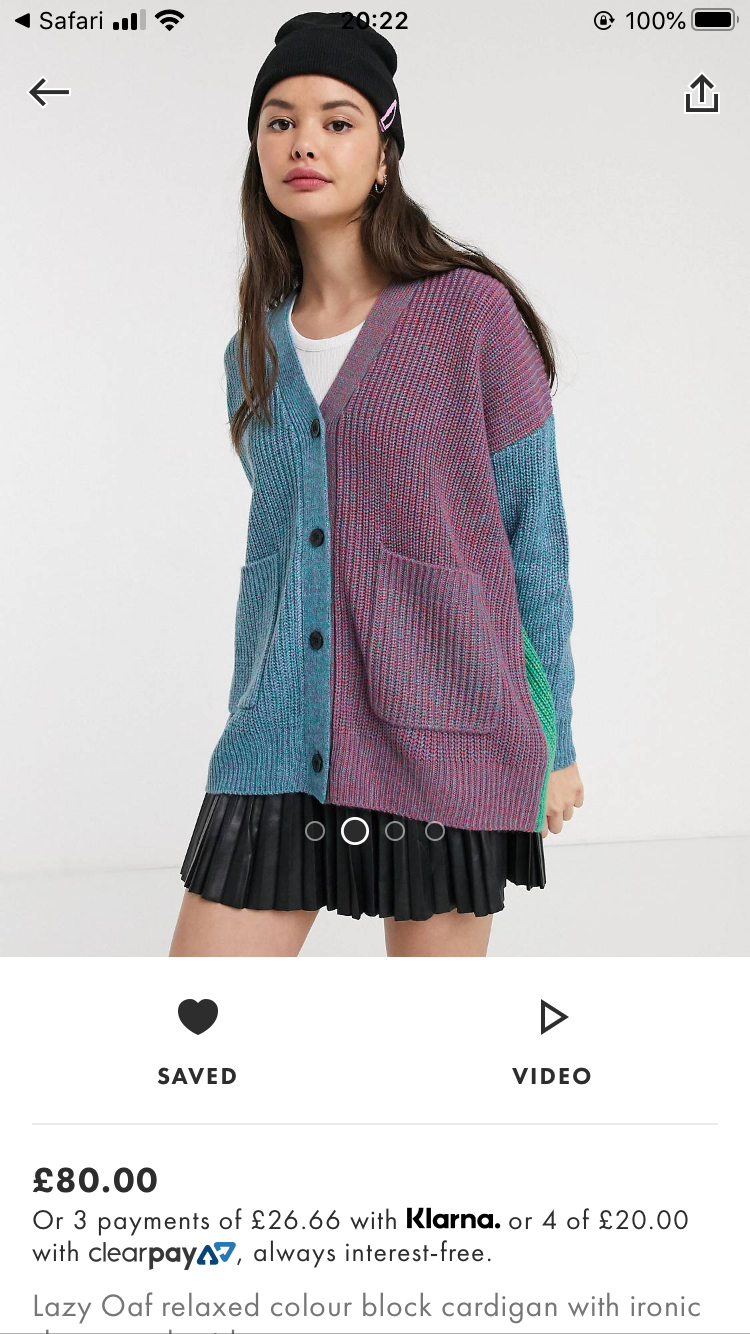Jump to the first product image dot
Image resolution: width=750 pixels, height=1334 pixels.
pos(315,831)
